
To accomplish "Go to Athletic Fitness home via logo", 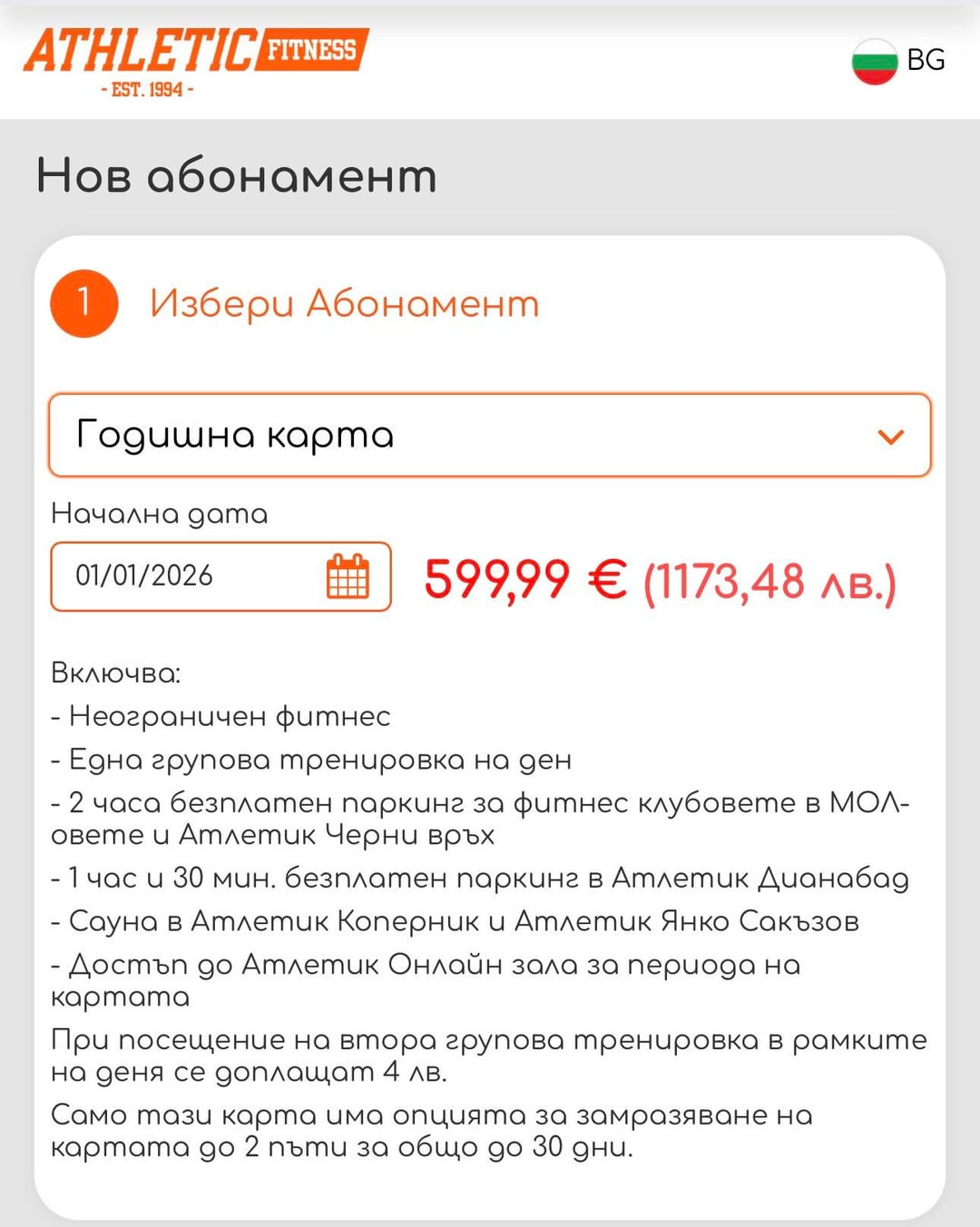I will 196,60.
